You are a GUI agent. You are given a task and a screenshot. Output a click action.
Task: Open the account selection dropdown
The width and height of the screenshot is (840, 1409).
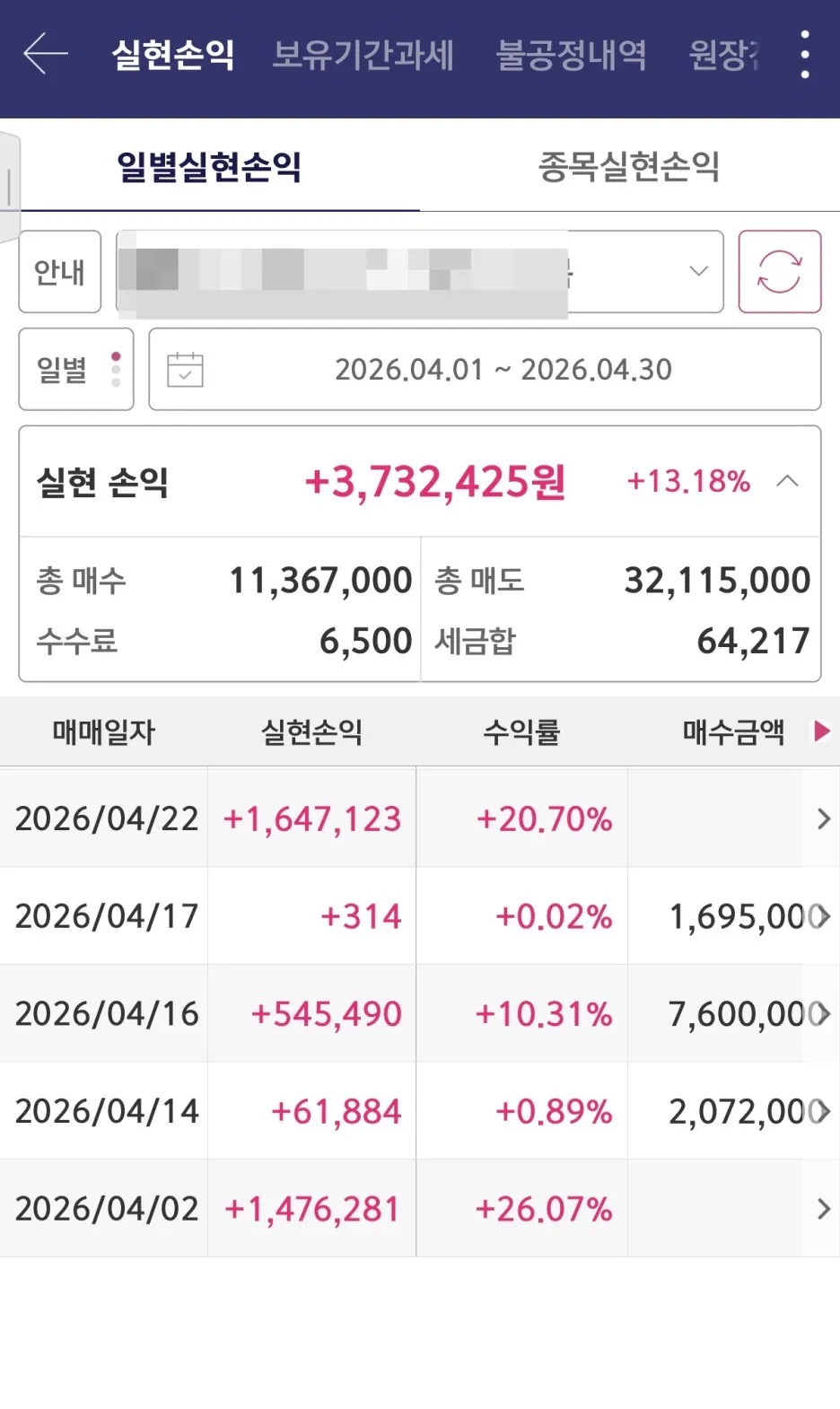click(x=420, y=271)
